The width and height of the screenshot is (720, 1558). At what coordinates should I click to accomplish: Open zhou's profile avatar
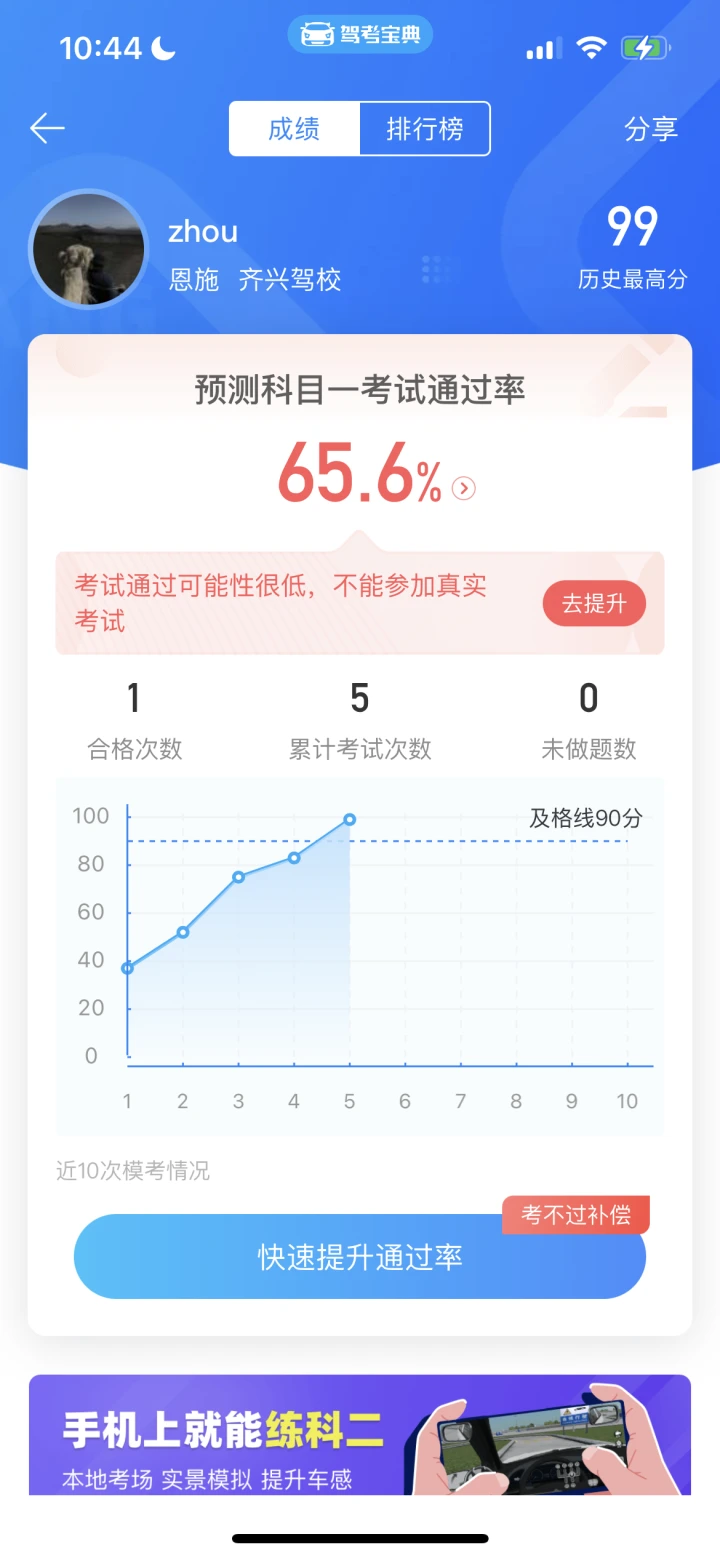(88, 249)
